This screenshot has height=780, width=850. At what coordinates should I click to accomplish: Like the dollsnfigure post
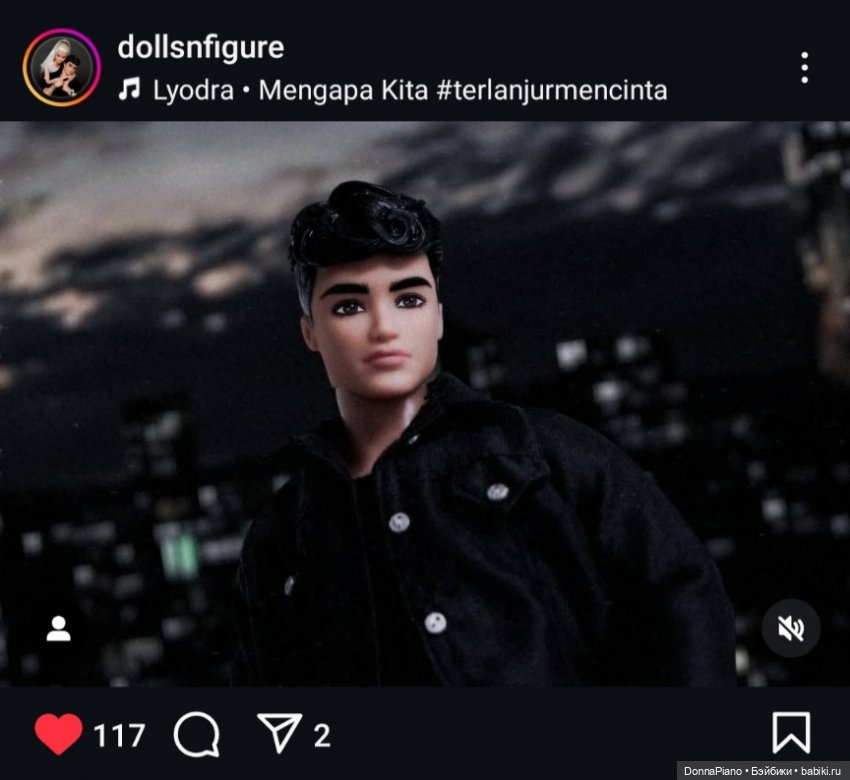click(x=59, y=735)
